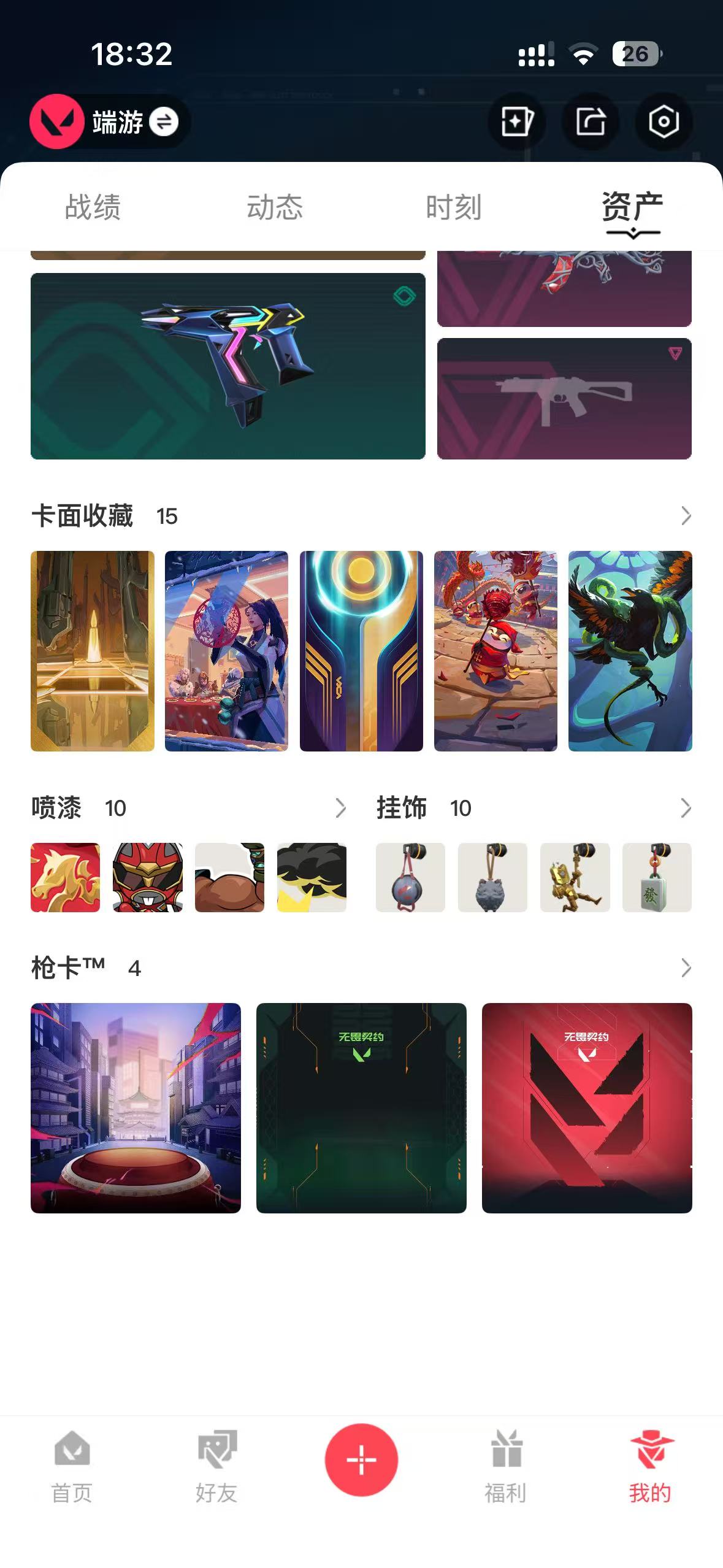Switch to the 战绩 tab
The height and width of the screenshot is (1568, 723).
coord(91,208)
